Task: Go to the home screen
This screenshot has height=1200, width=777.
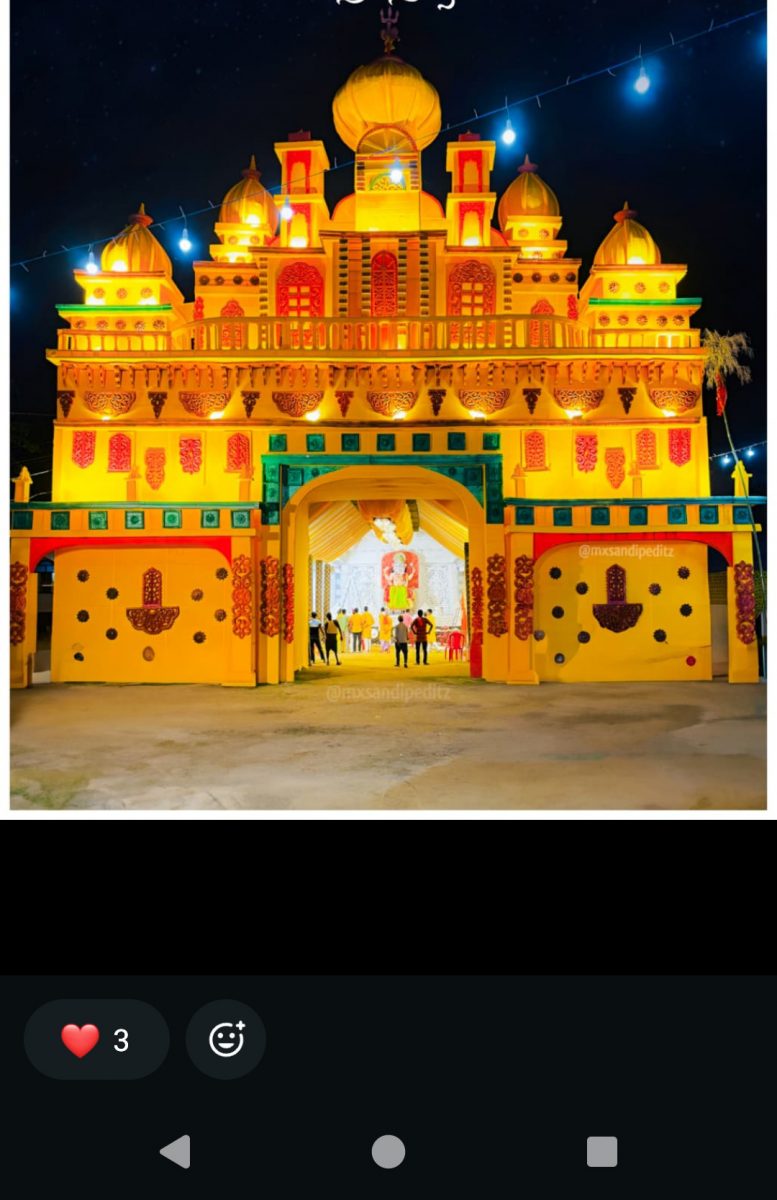Action: coord(388,1152)
